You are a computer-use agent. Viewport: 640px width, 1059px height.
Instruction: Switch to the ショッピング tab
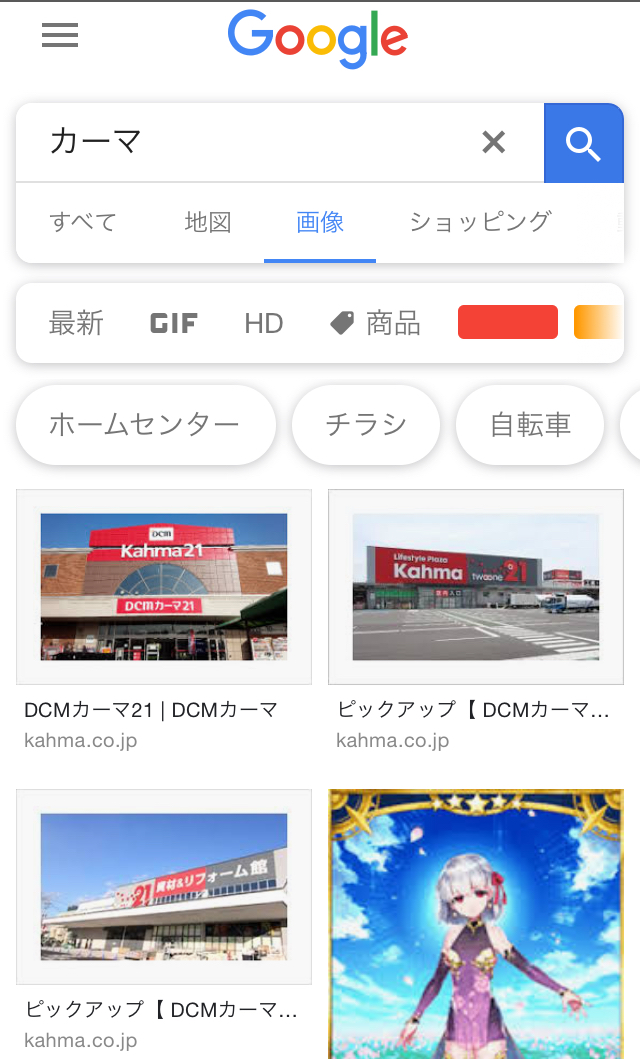480,222
